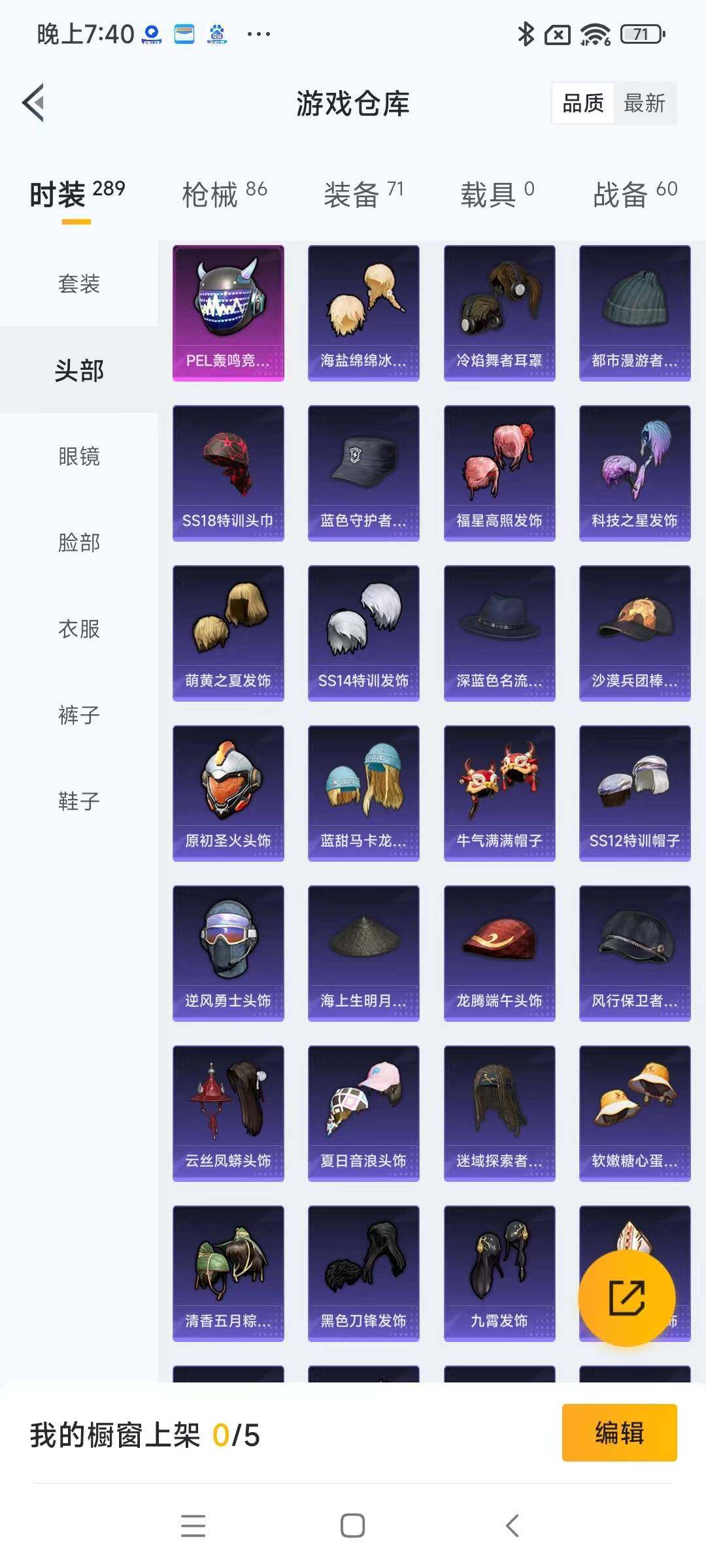Screen dimensions: 706x1568
Task: Tap the yellow floating share button
Action: coord(626,1298)
